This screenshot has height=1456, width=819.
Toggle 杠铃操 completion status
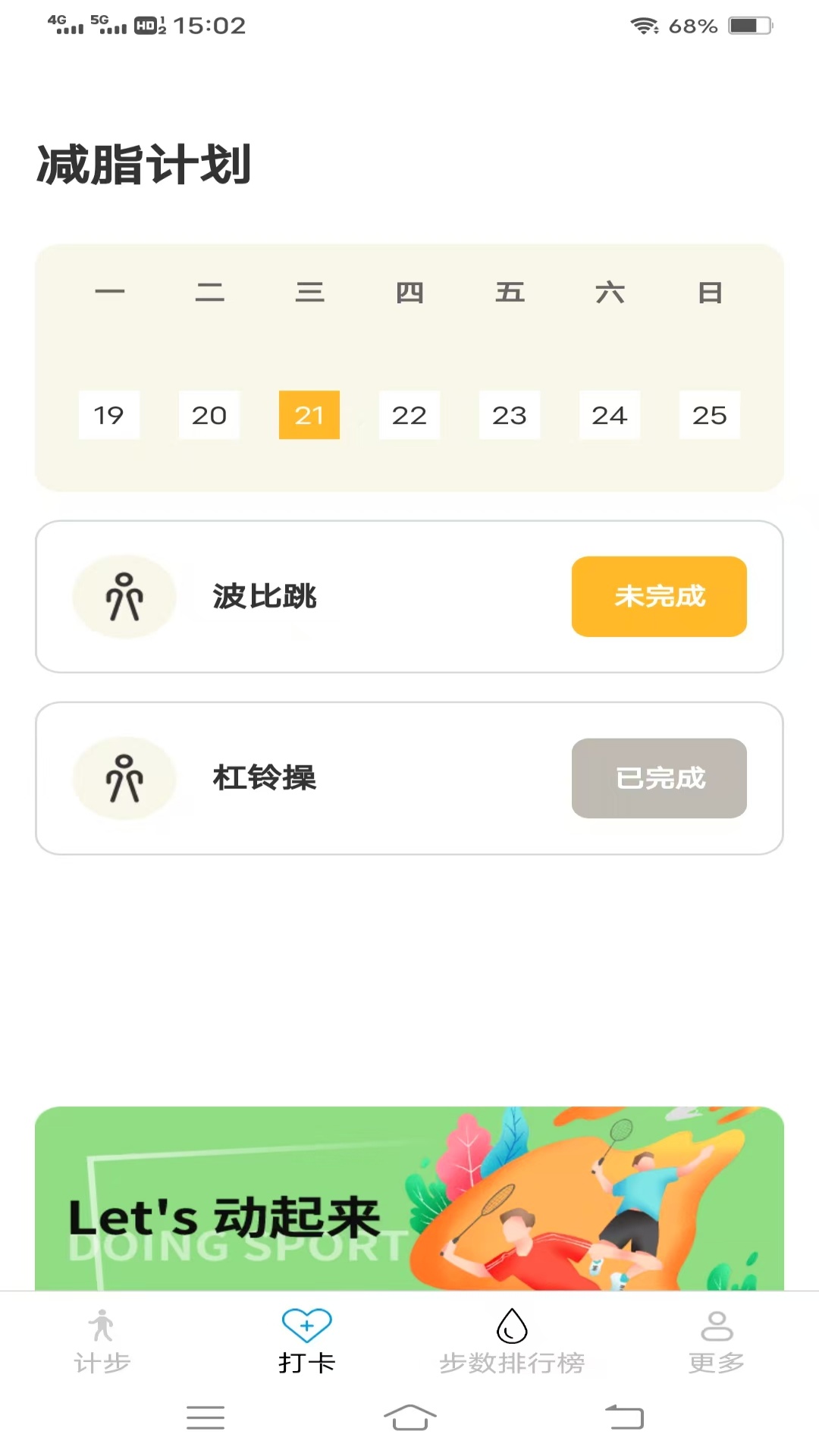[658, 779]
